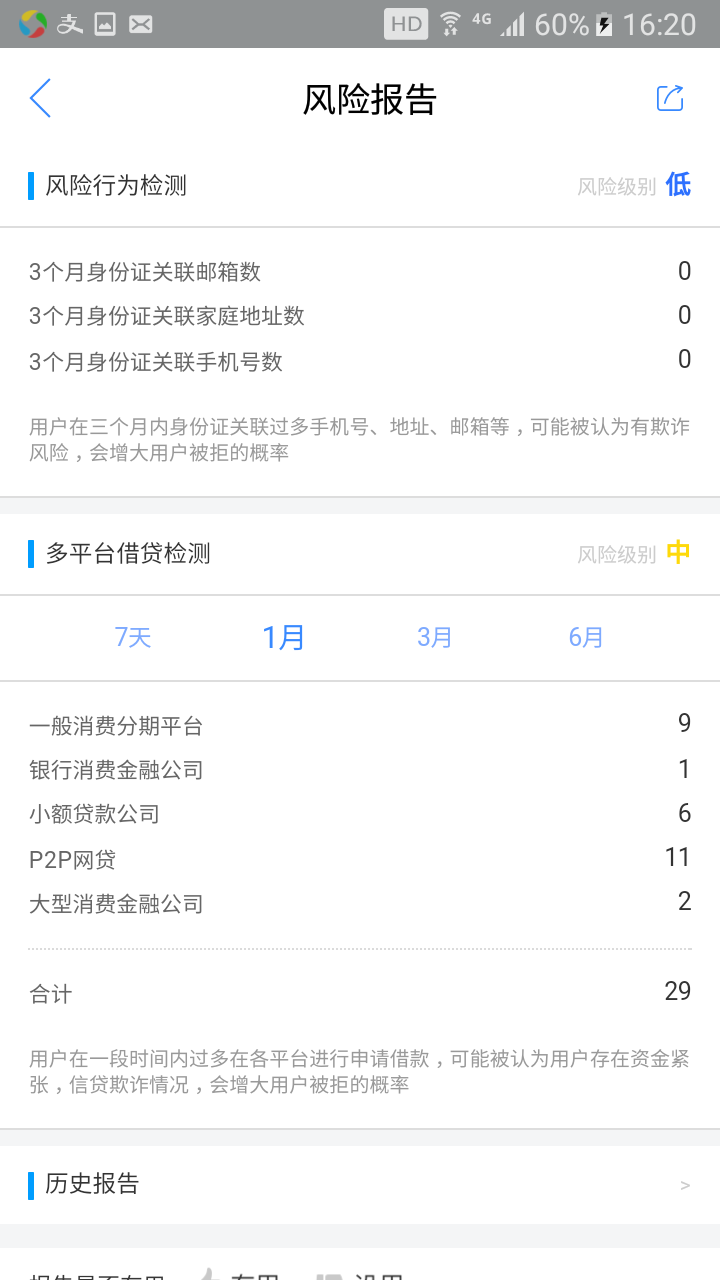The height and width of the screenshot is (1280, 720).
Task: Switch to the 3月 period
Action: pyautogui.click(x=435, y=637)
